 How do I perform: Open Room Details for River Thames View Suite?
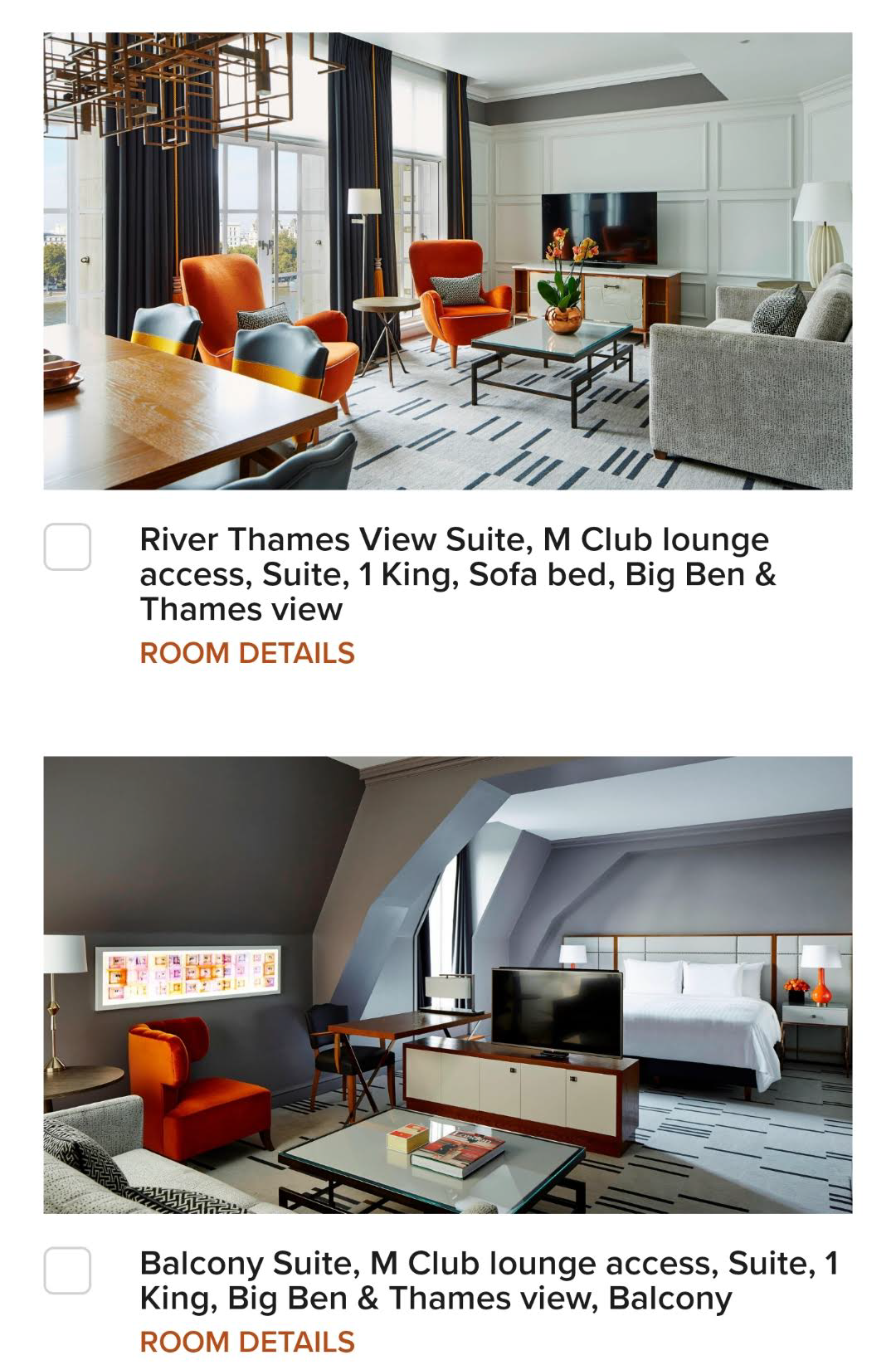point(246,653)
